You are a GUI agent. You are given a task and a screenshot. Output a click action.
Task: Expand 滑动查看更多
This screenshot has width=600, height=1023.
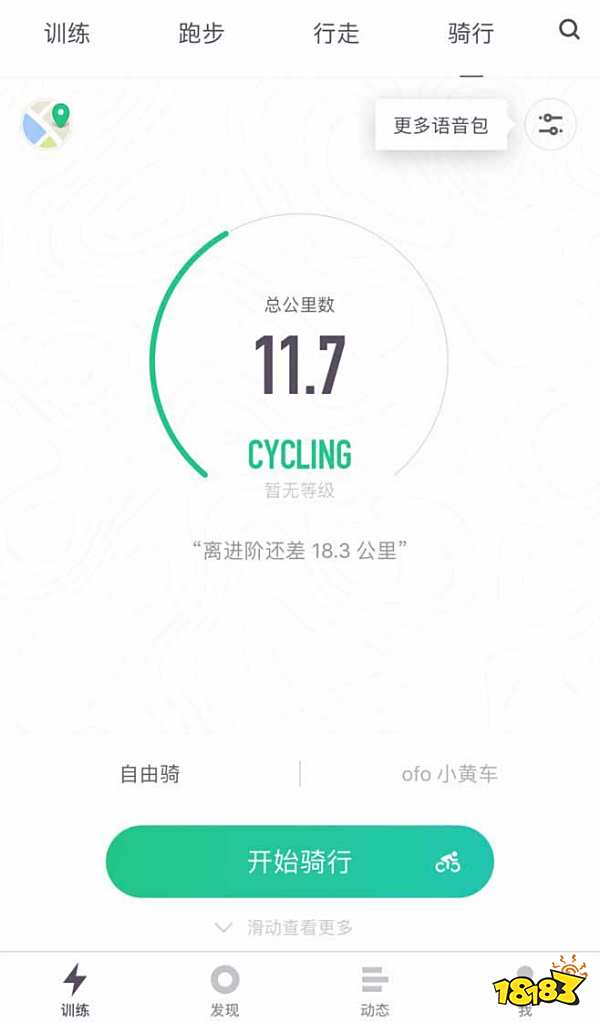click(286, 928)
